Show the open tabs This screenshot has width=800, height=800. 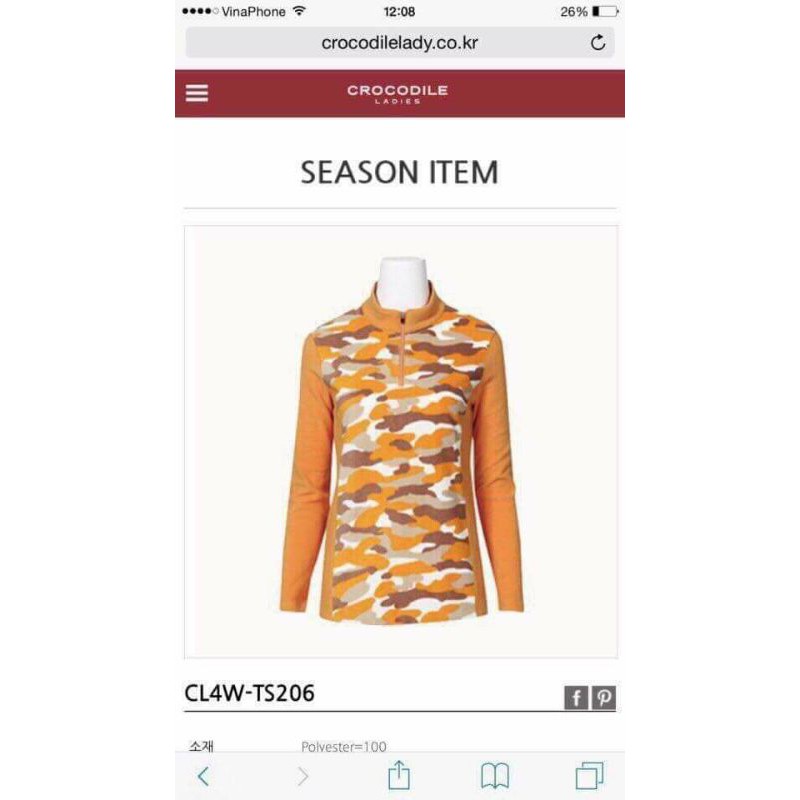[x=589, y=776]
